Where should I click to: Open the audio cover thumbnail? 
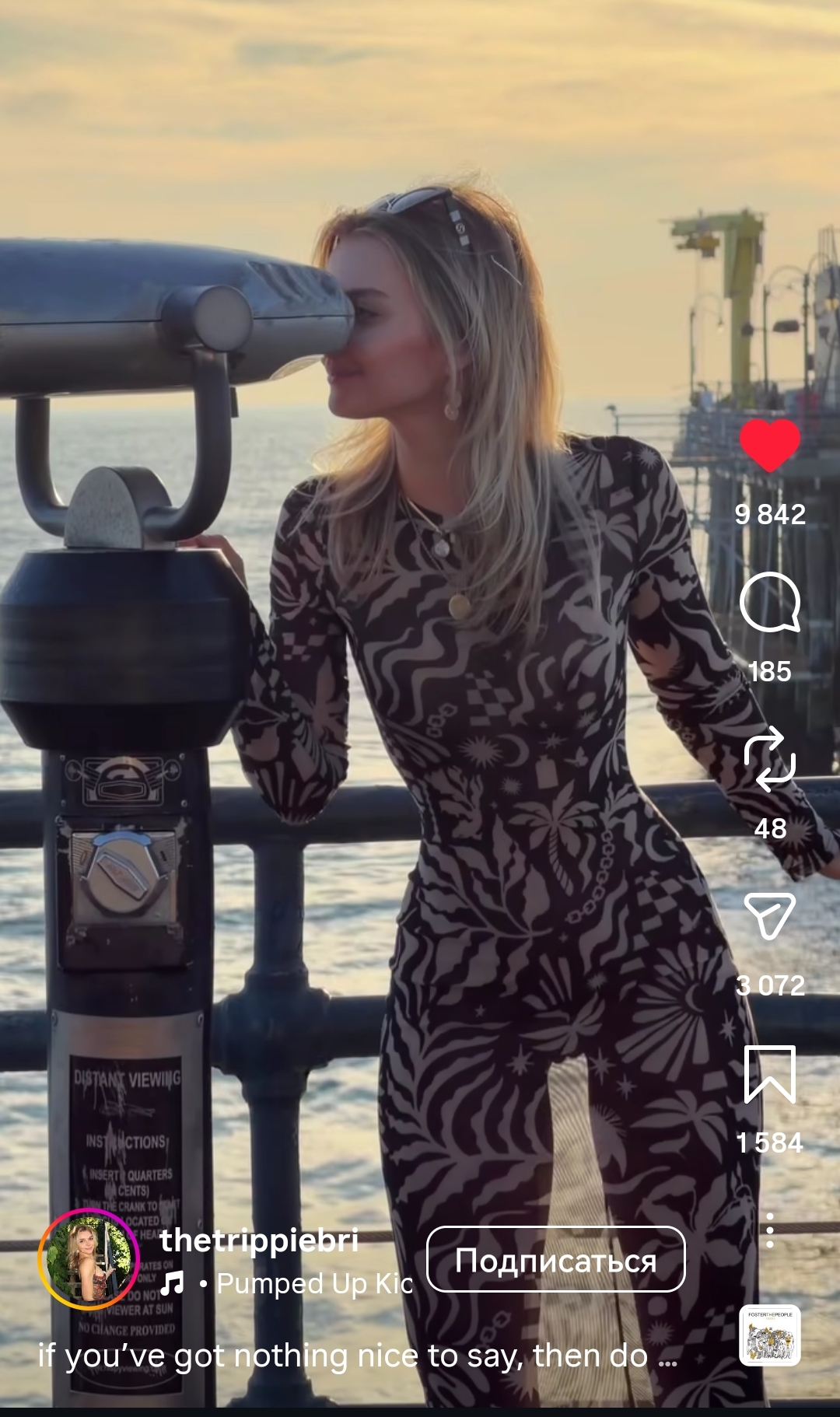point(769,1335)
